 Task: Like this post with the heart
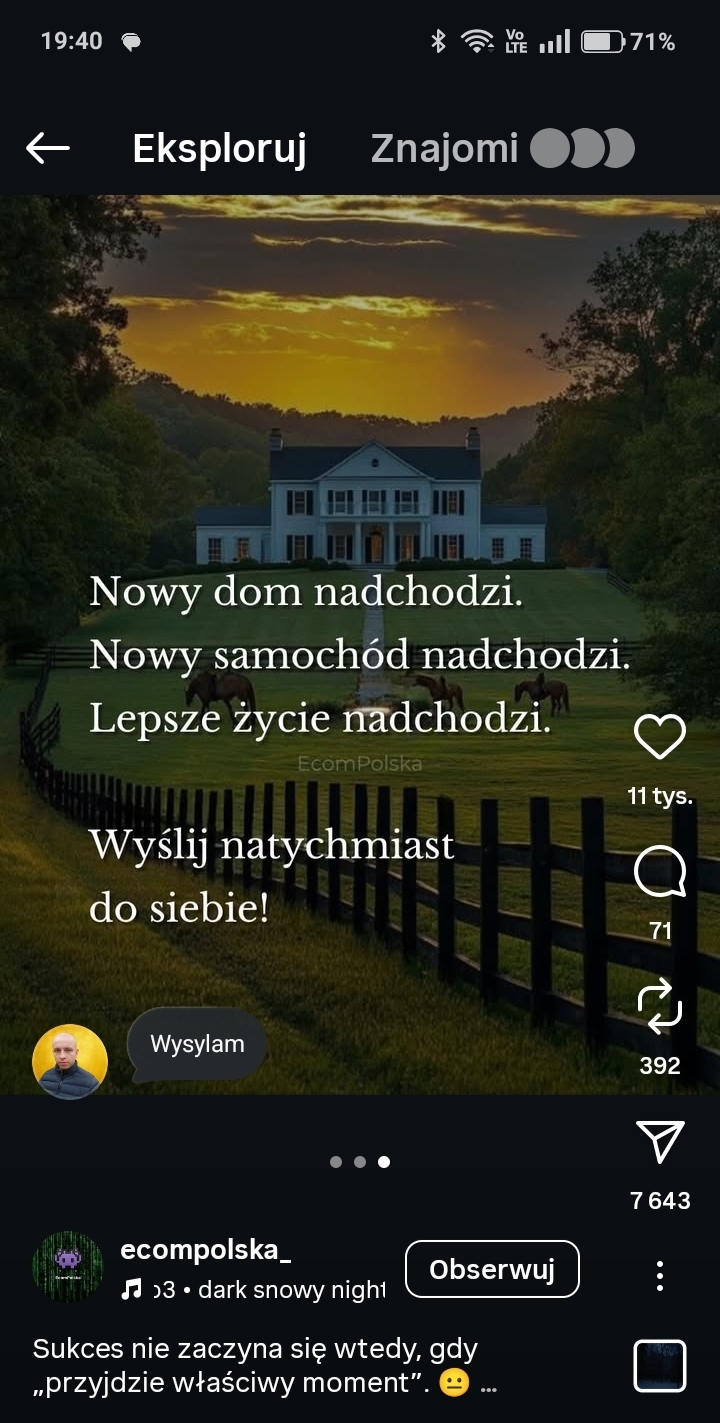[660, 738]
